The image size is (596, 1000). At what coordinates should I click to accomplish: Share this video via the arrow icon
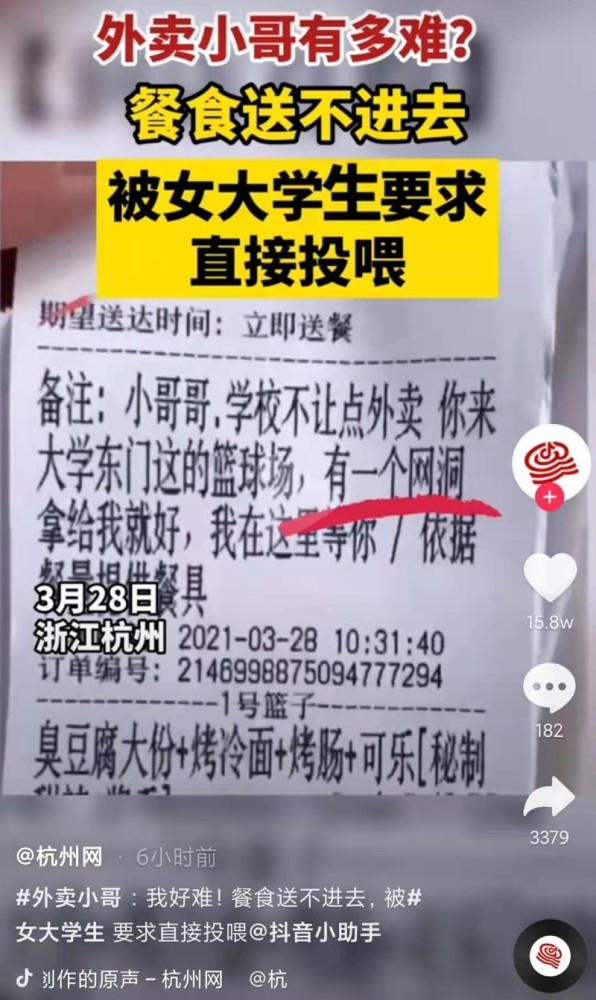point(549,797)
